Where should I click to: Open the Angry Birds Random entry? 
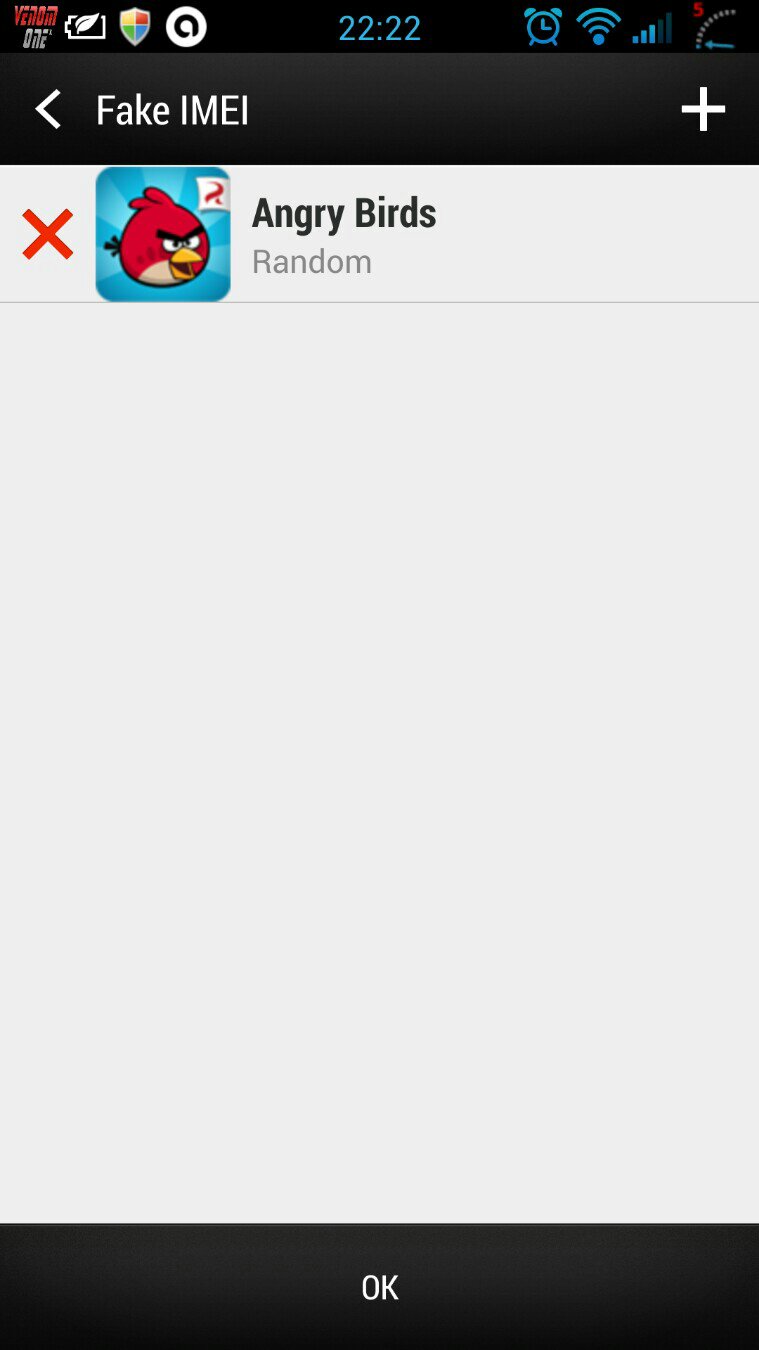click(x=379, y=234)
